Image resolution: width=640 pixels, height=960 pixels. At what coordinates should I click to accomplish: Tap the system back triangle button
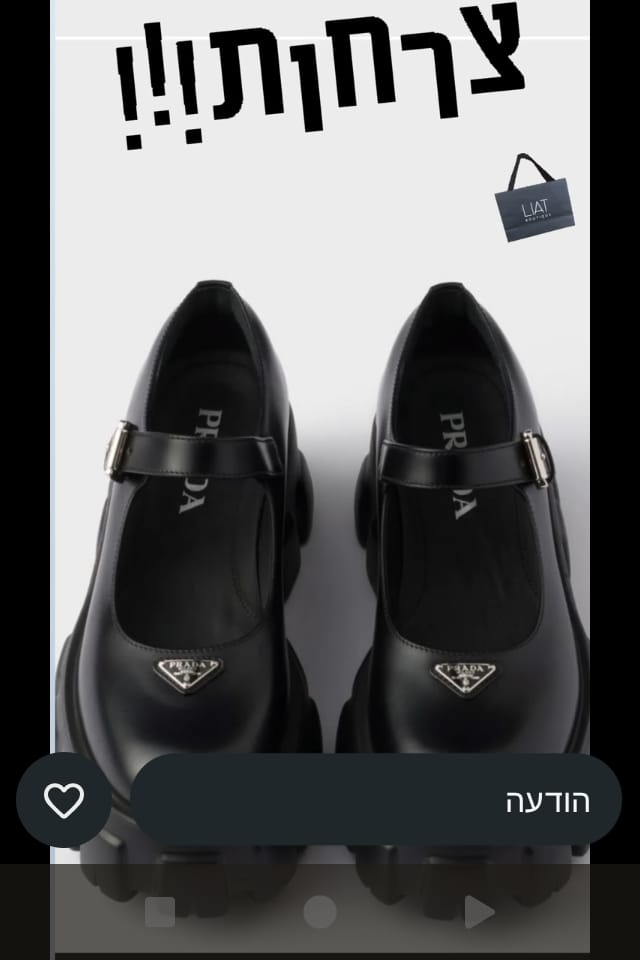(480, 912)
